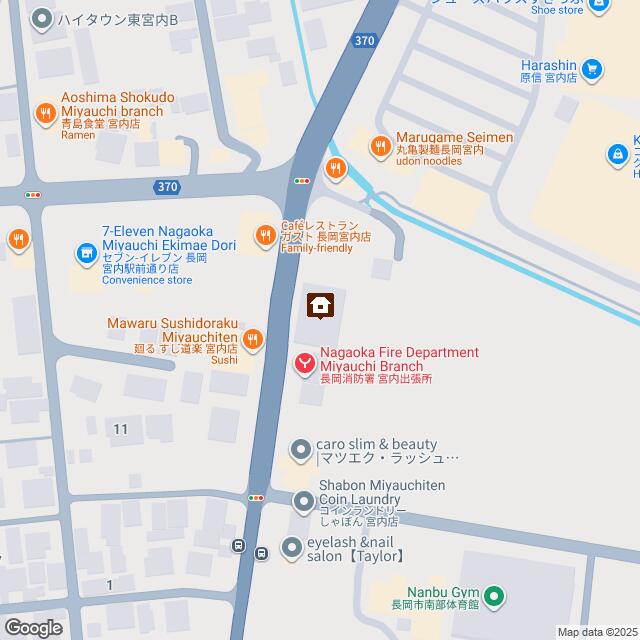Open the Harashin shopping marker
This screenshot has height=640, width=640.
[x=593, y=69]
